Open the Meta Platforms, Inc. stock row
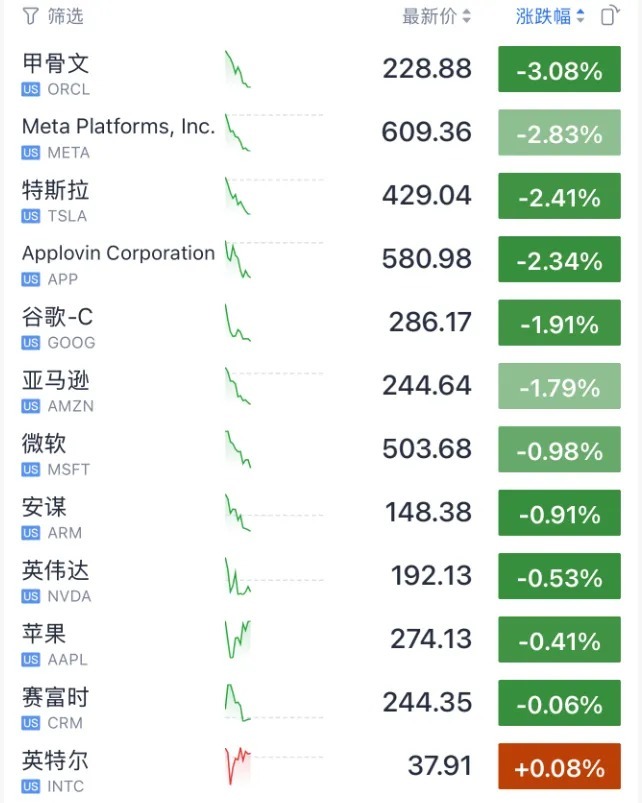Viewport: 642px width, 803px height. tap(118, 137)
